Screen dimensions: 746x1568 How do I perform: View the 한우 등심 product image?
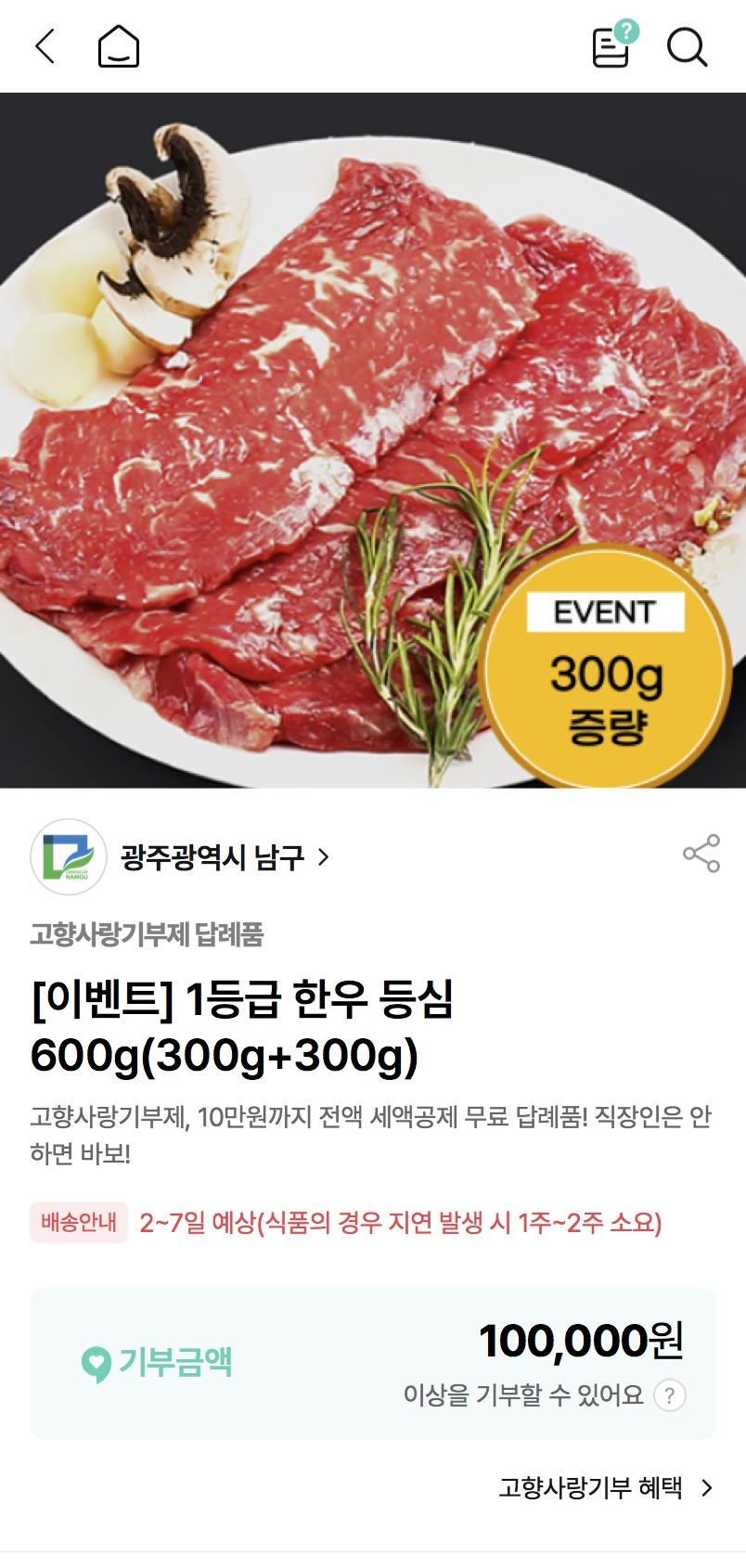(x=373, y=440)
